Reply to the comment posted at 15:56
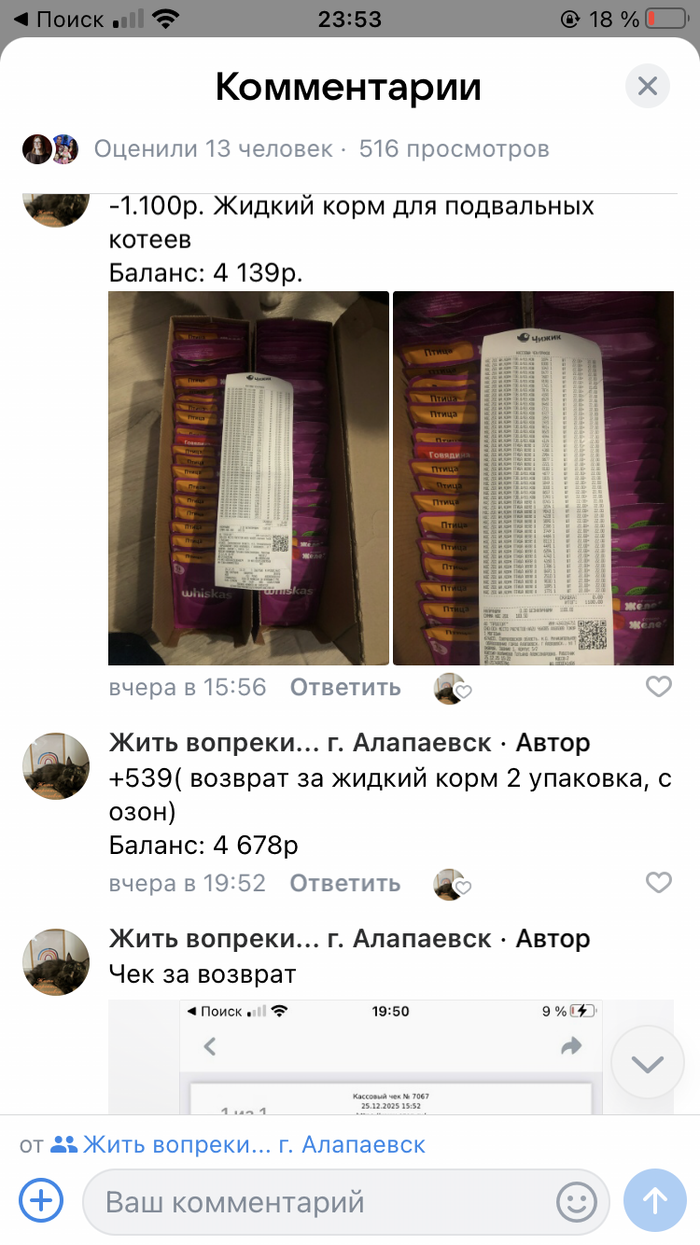Image resolution: width=700 pixels, height=1245 pixels. (345, 687)
